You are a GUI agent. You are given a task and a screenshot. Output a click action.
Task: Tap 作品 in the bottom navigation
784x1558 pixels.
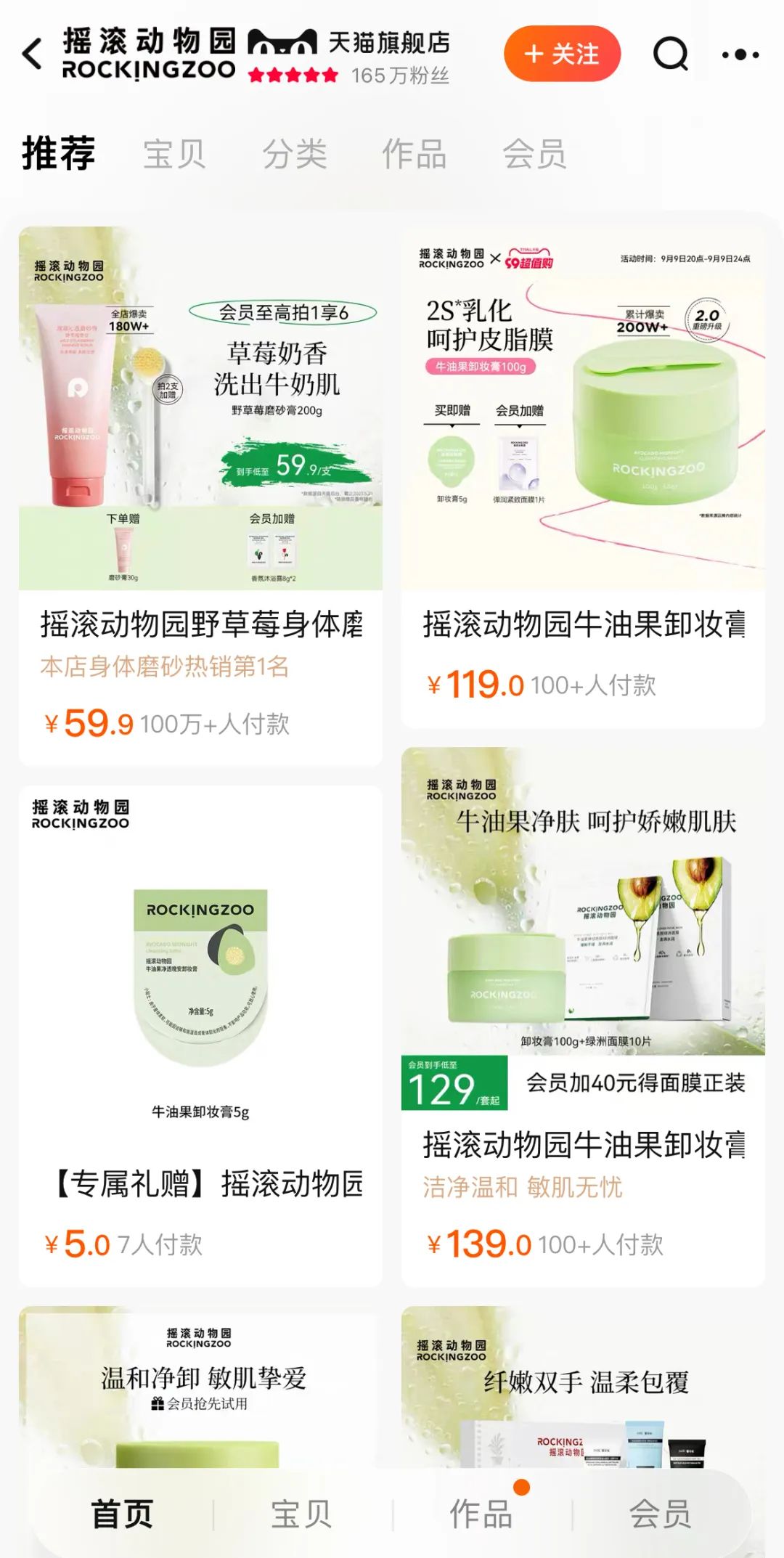481,1514
